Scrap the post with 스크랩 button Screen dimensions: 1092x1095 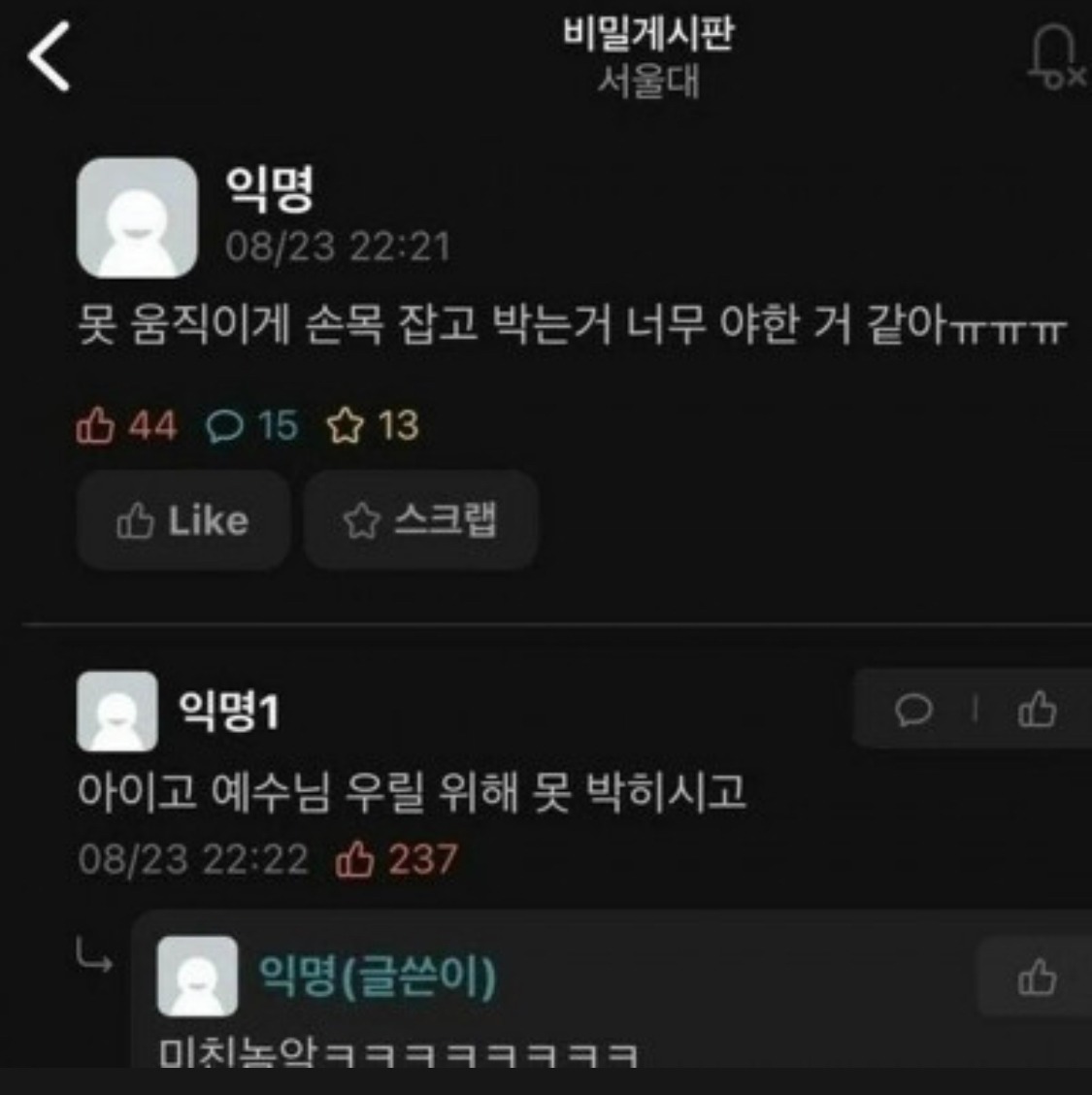point(420,521)
